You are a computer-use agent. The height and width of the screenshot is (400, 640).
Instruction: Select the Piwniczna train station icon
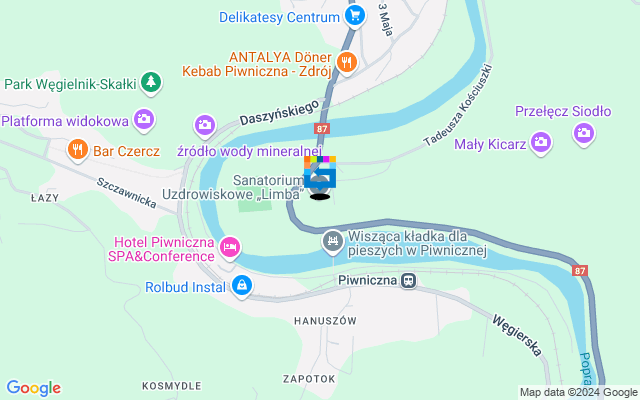pos(409,281)
